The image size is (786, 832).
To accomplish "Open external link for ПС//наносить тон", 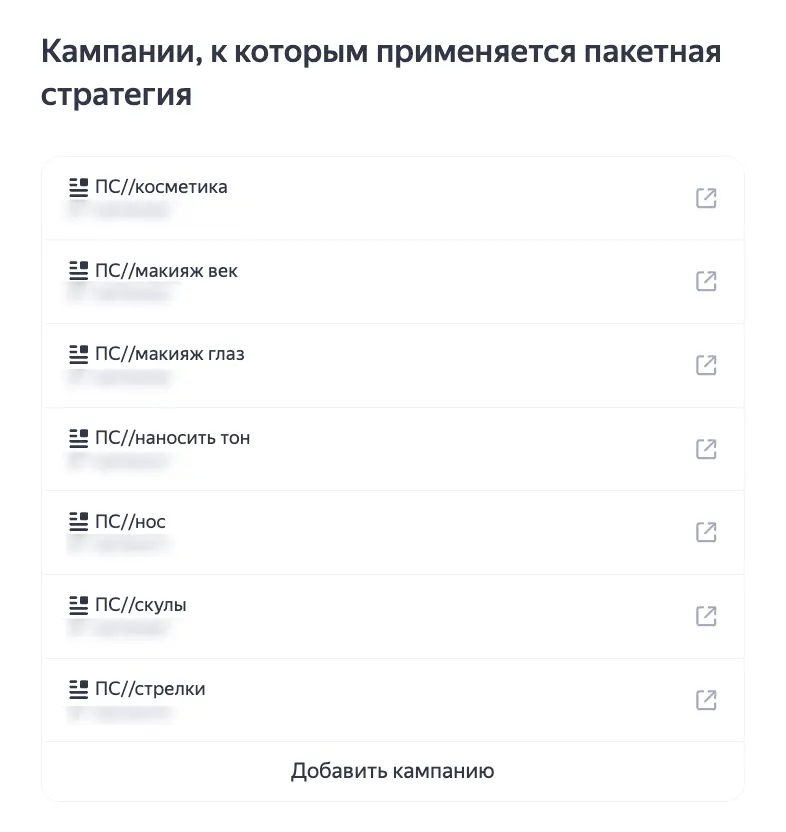I will coord(706,449).
